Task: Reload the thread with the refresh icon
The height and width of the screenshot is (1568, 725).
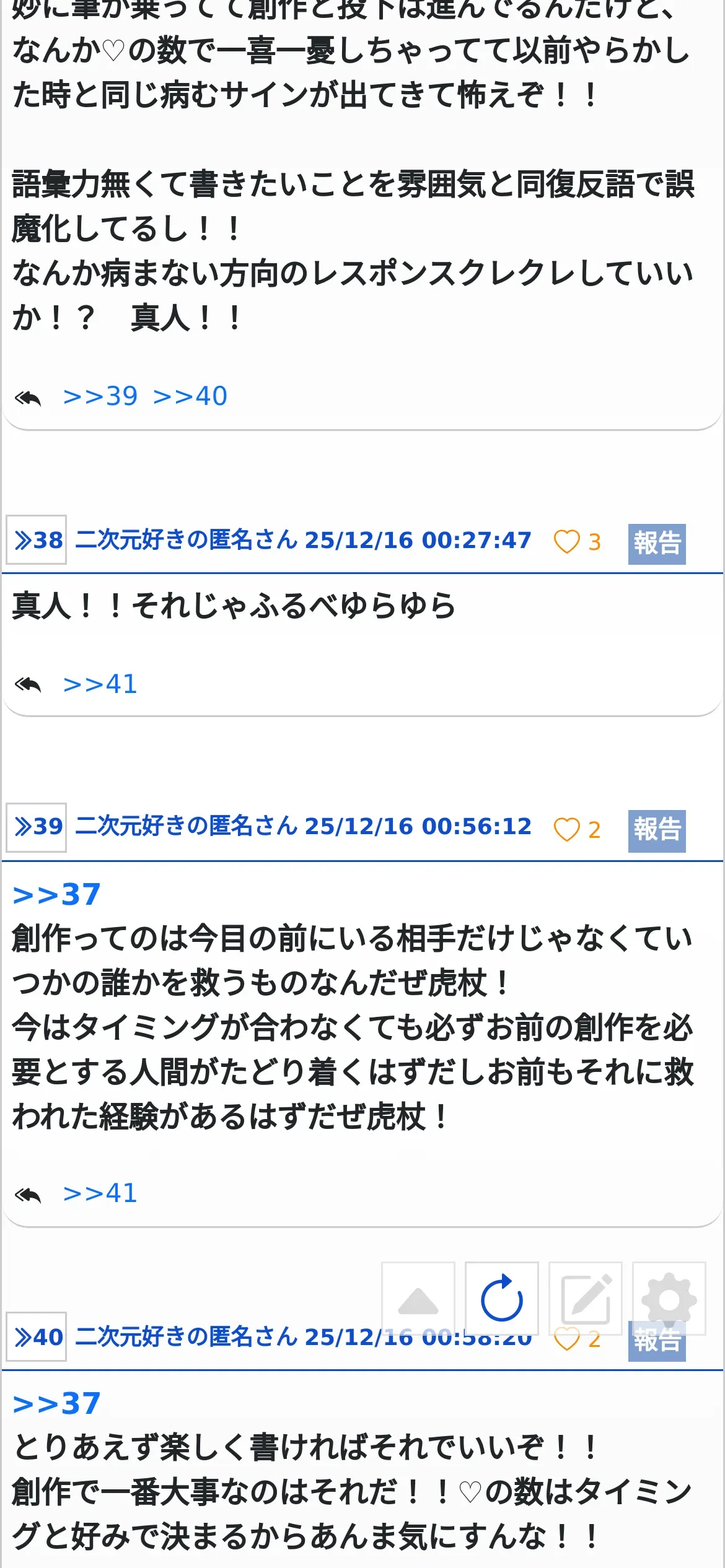Action: [x=502, y=1298]
